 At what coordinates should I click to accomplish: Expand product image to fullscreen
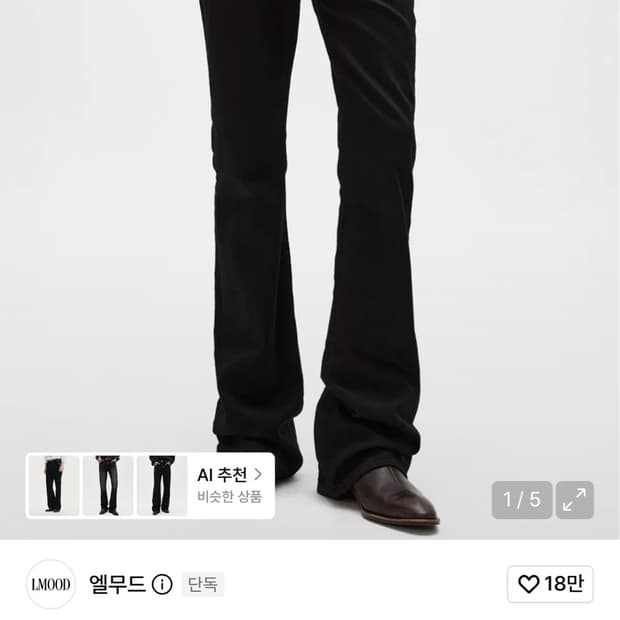pyautogui.click(x=575, y=500)
